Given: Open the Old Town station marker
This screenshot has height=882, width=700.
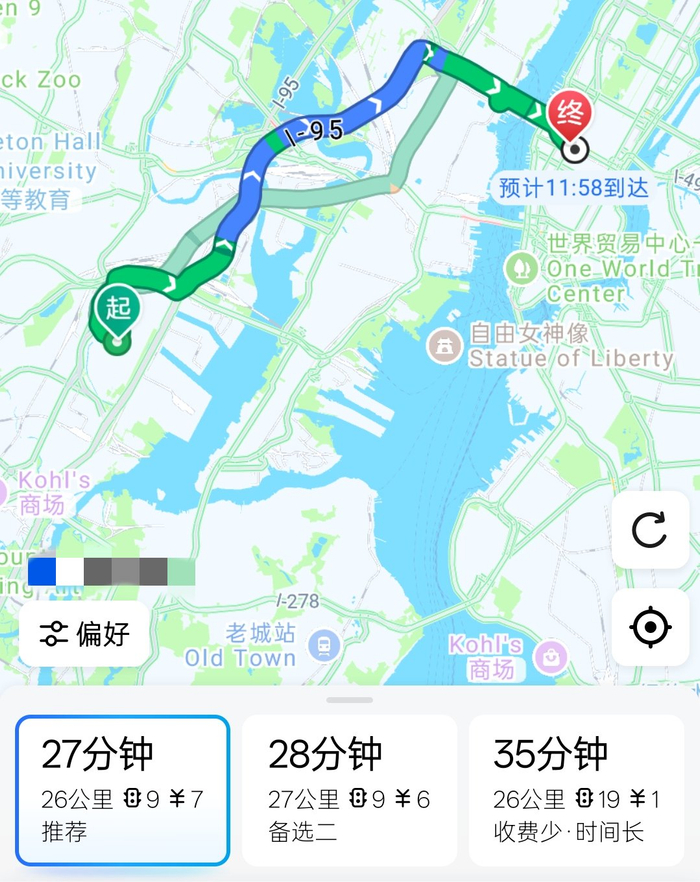Looking at the screenshot, I should pos(324,643).
